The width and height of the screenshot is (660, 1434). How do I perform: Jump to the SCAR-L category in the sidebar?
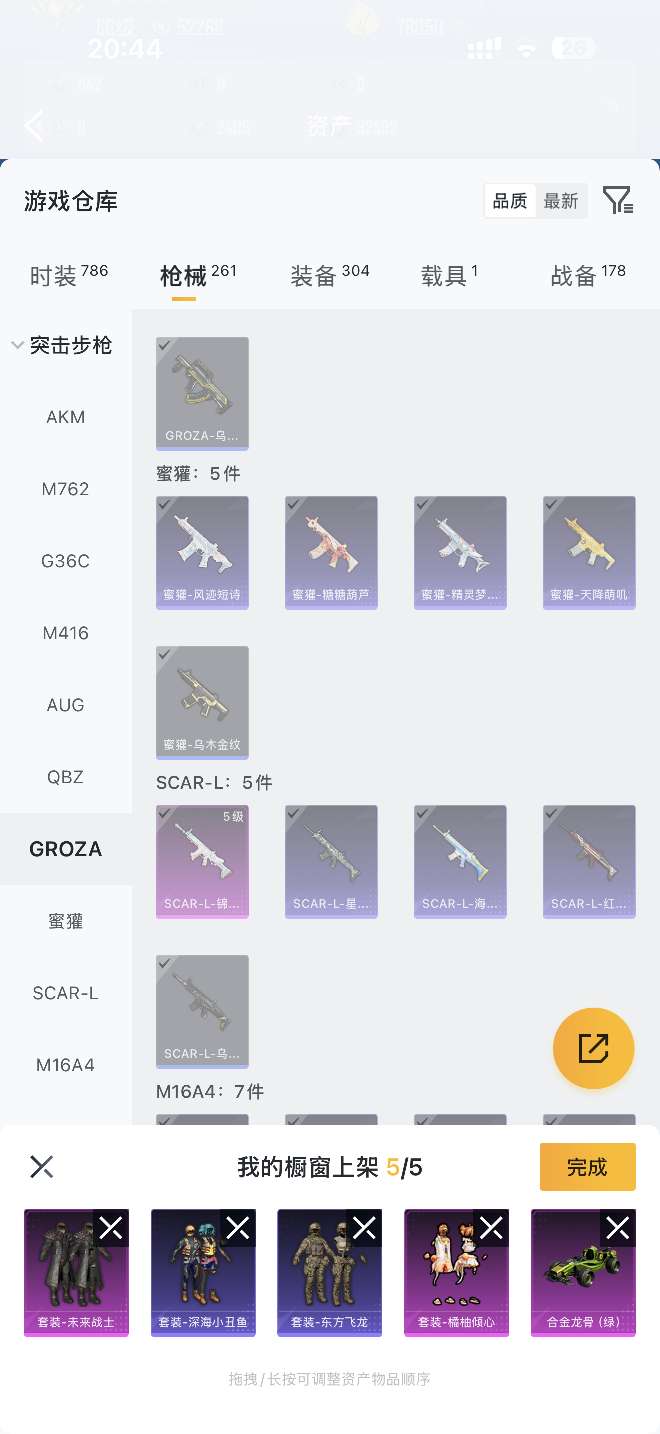pos(66,993)
